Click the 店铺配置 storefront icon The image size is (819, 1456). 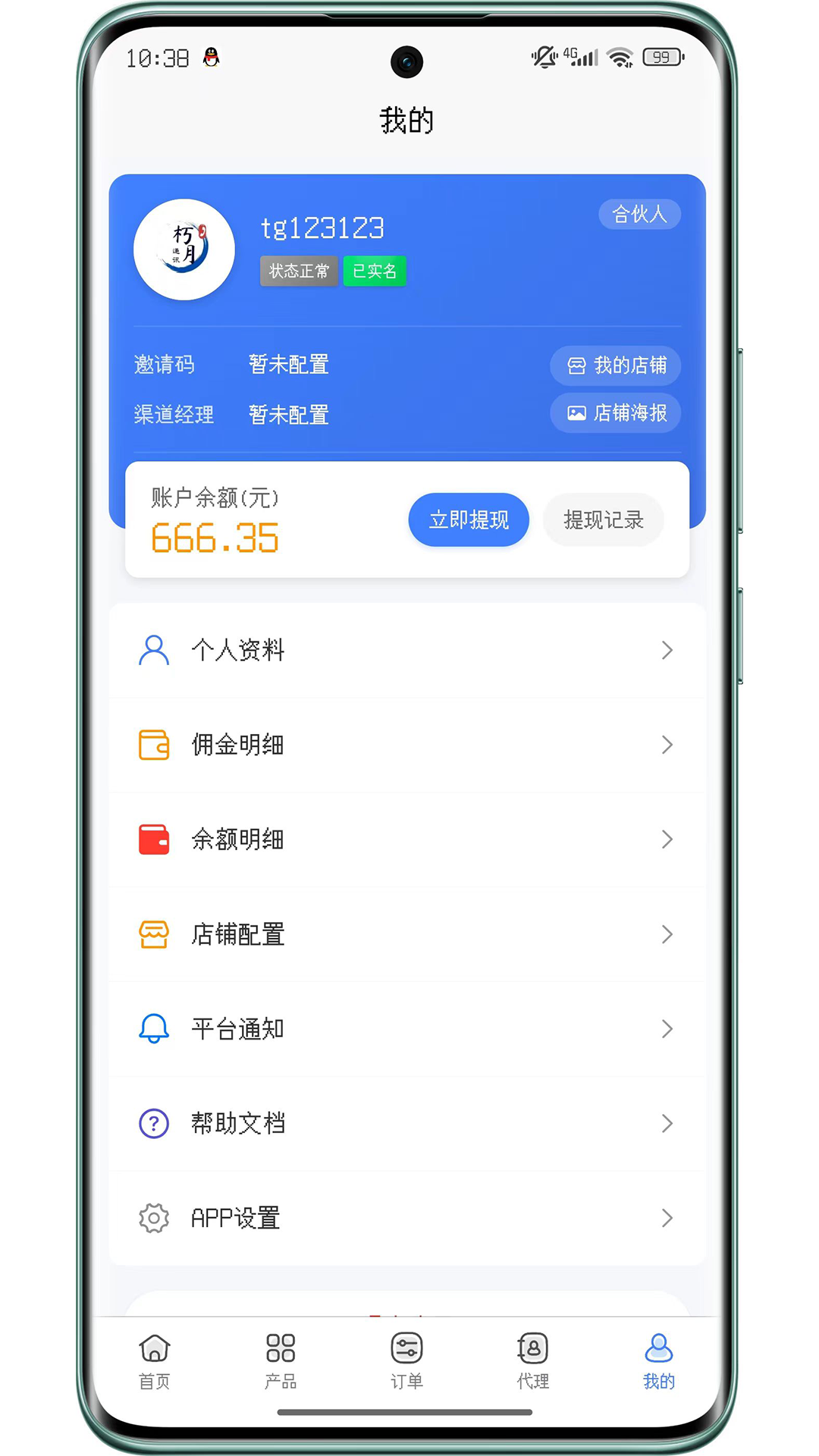(154, 934)
